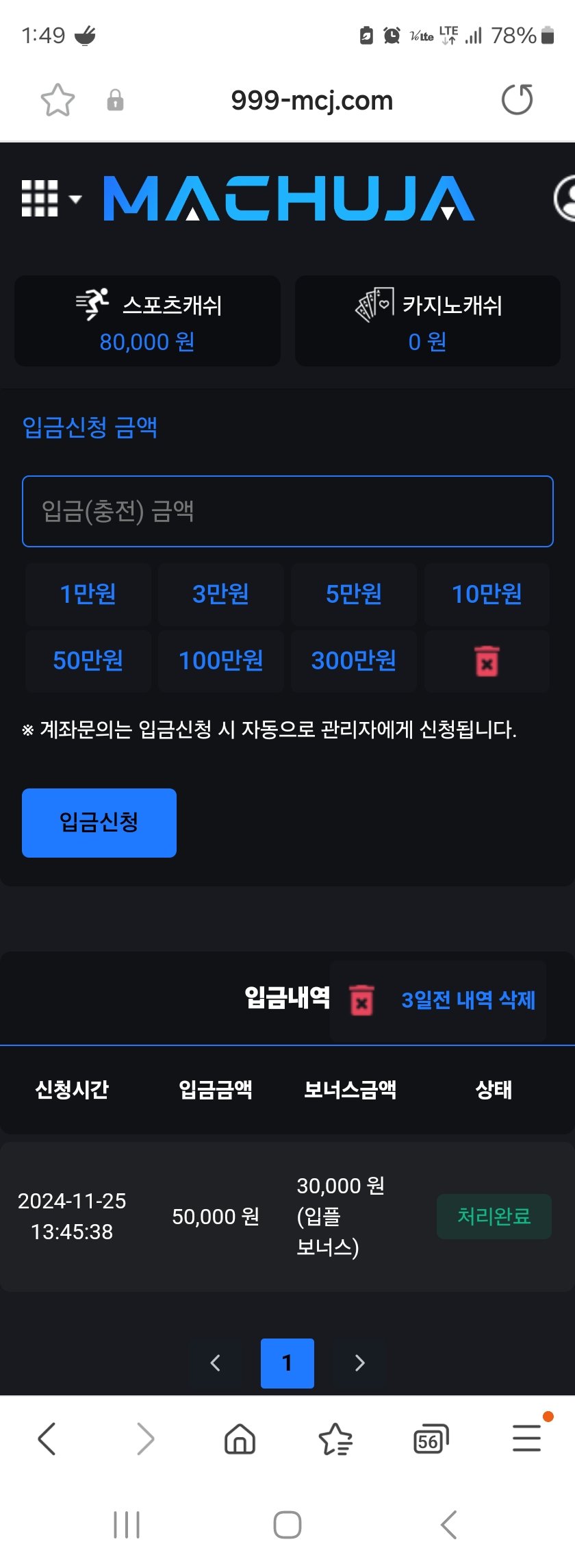575x1568 pixels.
Task: Submit the 입금신청 button
Action: pyautogui.click(x=99, y=823)
